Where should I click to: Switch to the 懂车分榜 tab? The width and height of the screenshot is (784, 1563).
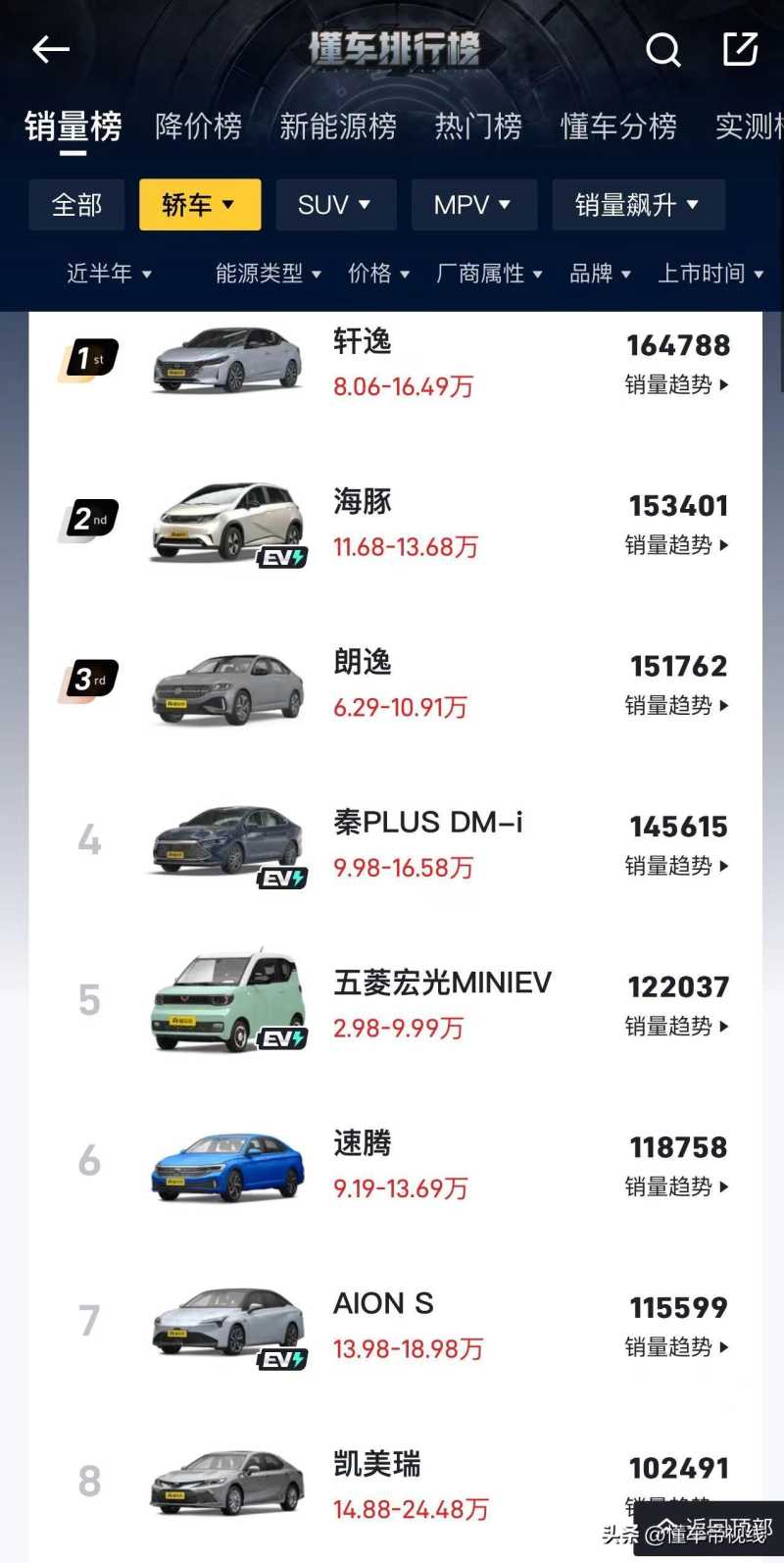pos(618,126)
